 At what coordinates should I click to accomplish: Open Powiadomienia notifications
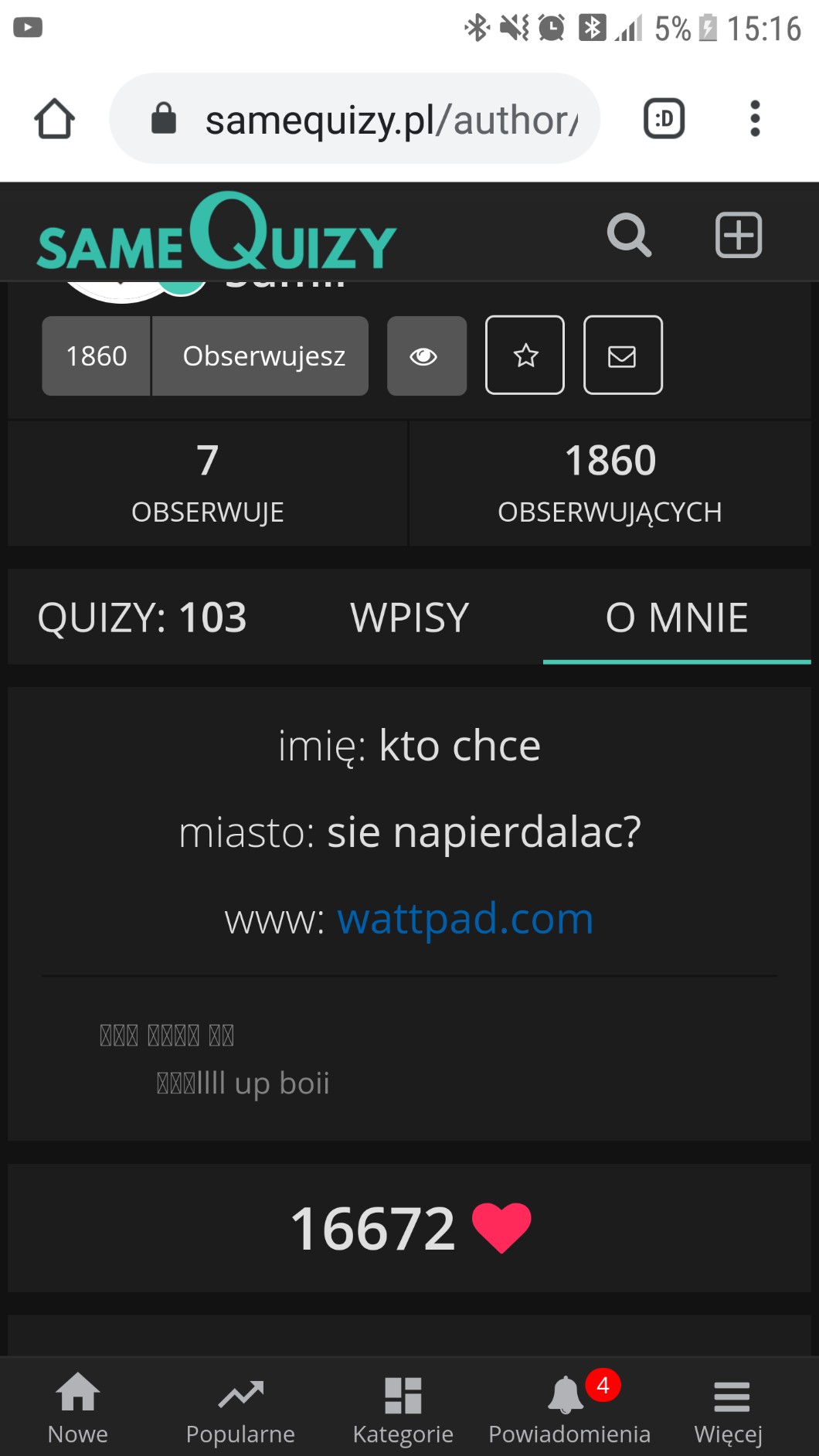pyautogui.click(x=569, y=1408)
